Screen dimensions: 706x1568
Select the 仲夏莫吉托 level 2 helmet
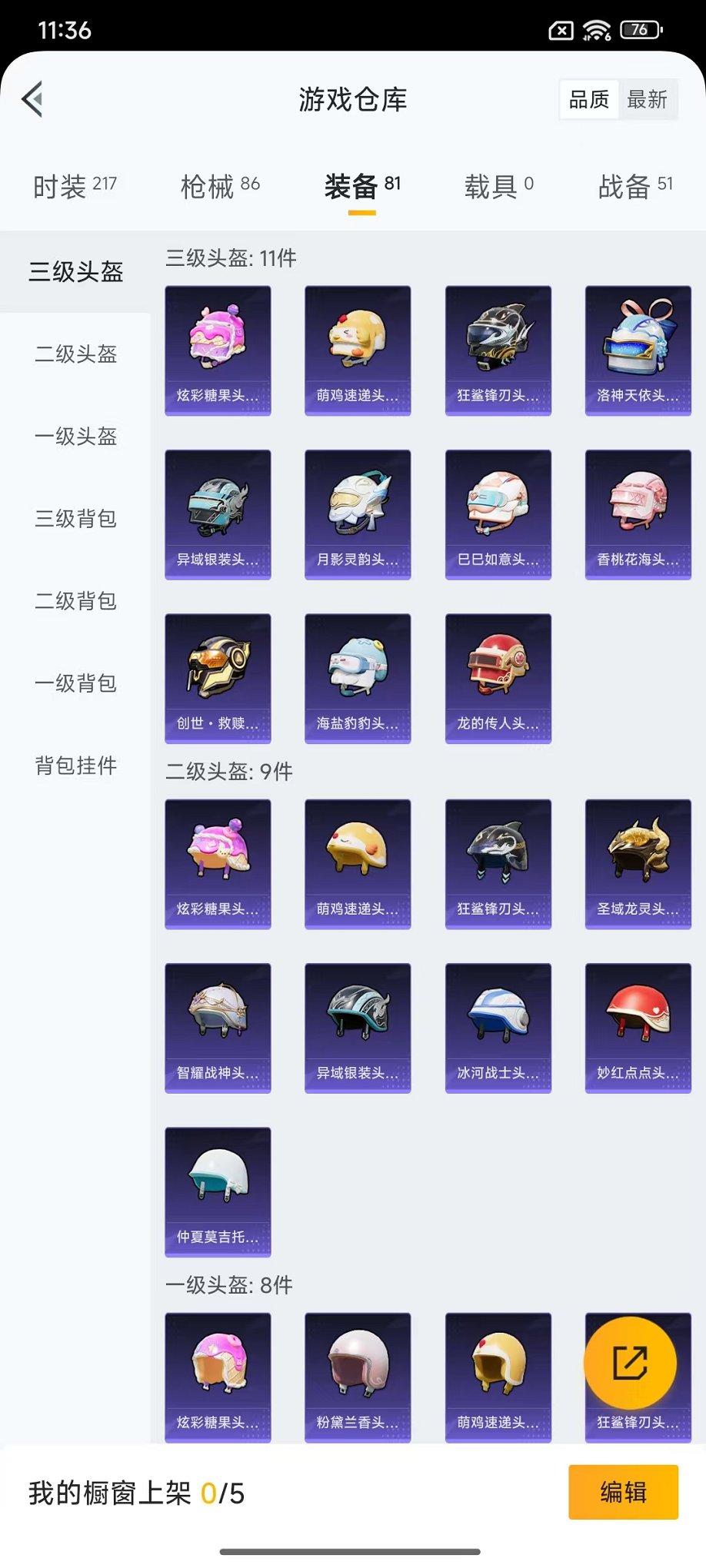(218, 1190)
